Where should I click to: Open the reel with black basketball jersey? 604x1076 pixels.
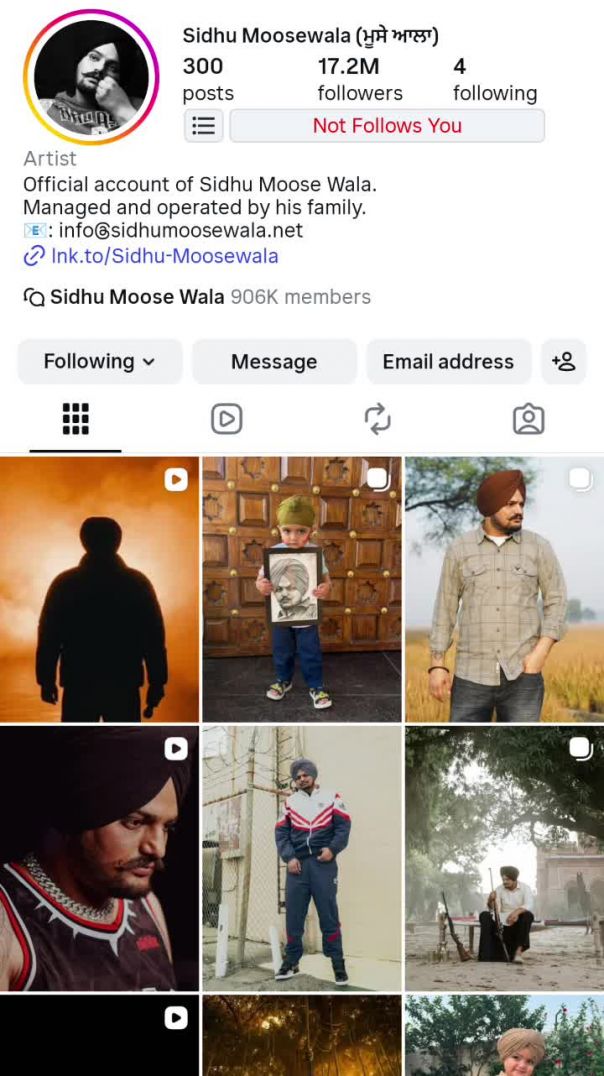(99, 858)
